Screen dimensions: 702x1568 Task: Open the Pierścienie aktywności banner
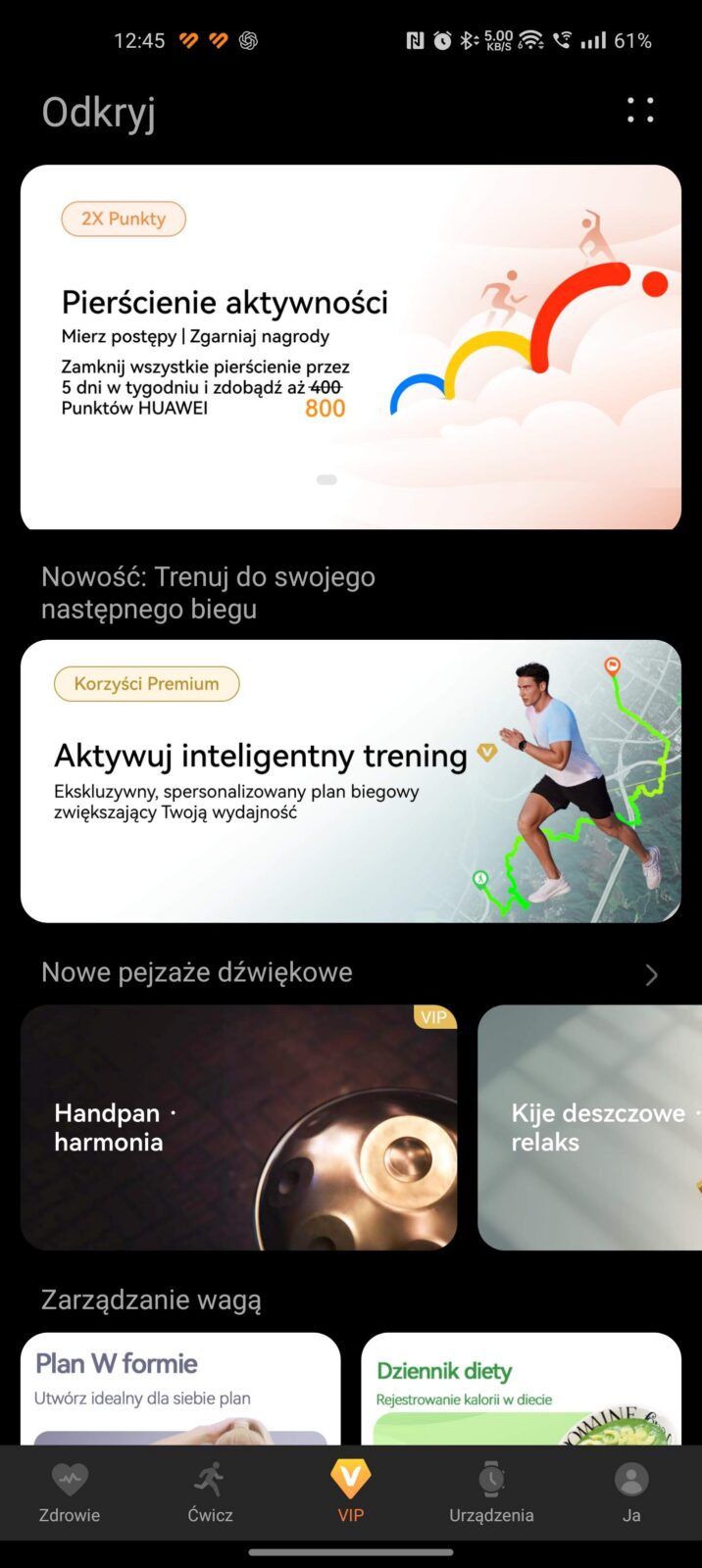(x=350, y=346)
